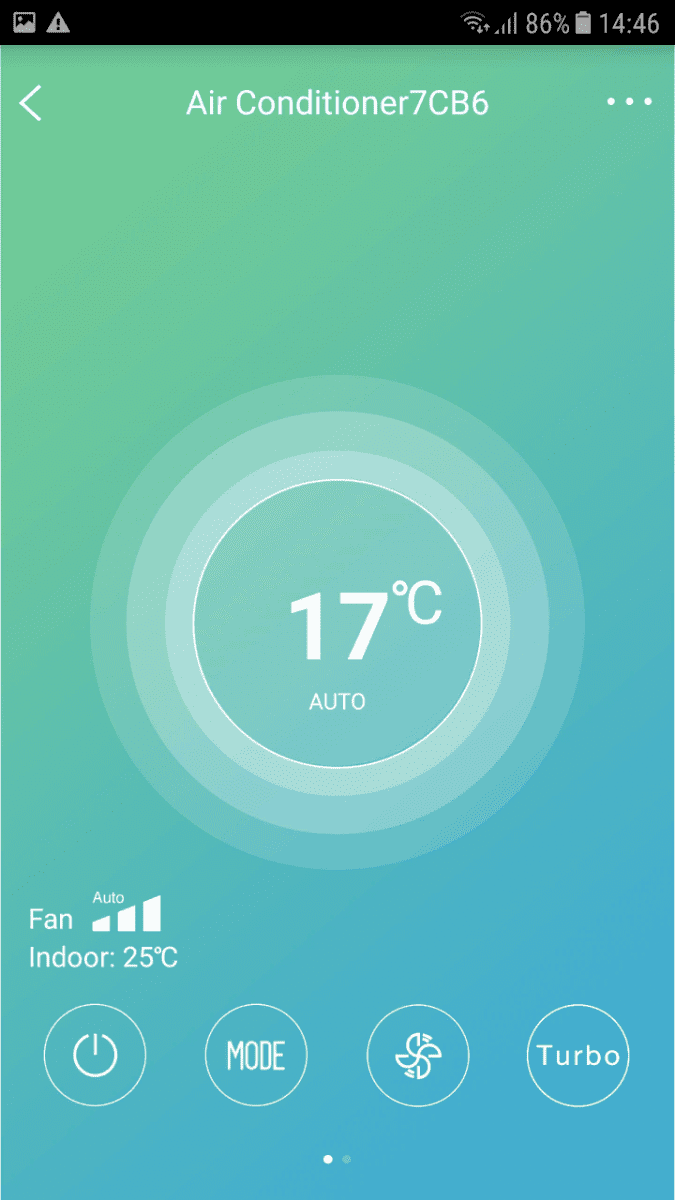The width and height of the screenshot is (675, 1200).
Task: Enable Turbo mode
Action: pyautogui.click(x=578, y=1055)
